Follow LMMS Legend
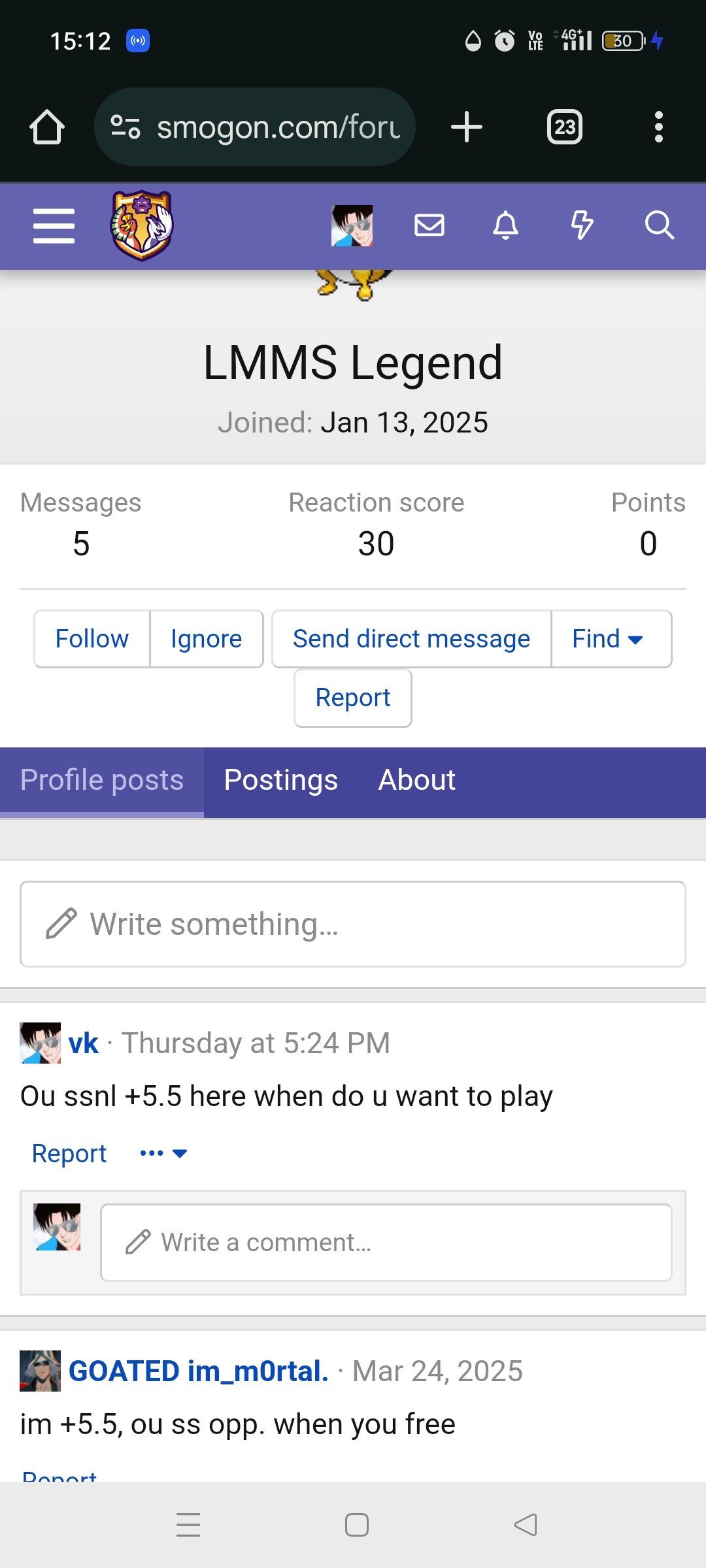 92,639
